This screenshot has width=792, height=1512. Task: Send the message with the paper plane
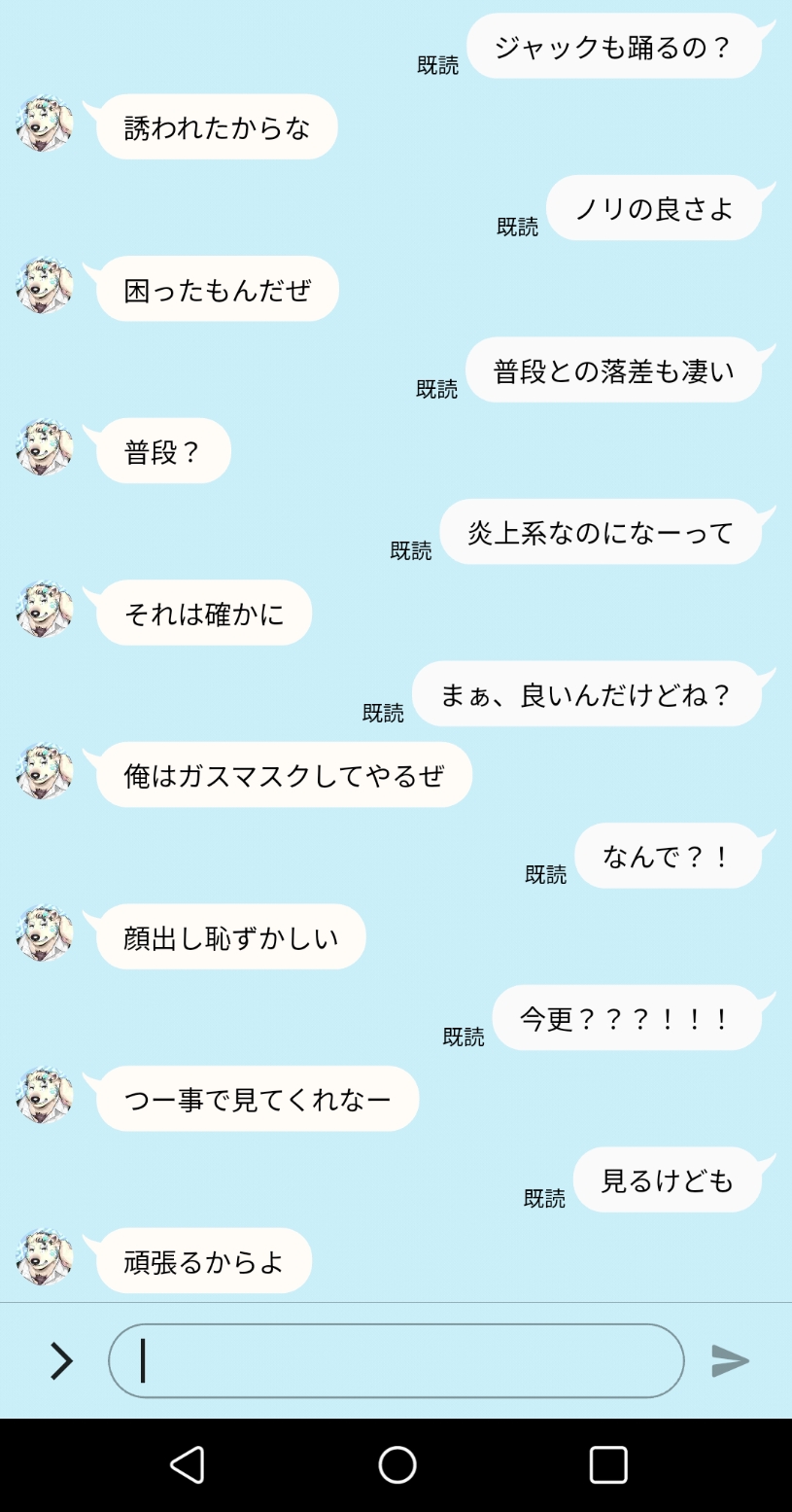pyautogui.click(x=730, y=1360)
